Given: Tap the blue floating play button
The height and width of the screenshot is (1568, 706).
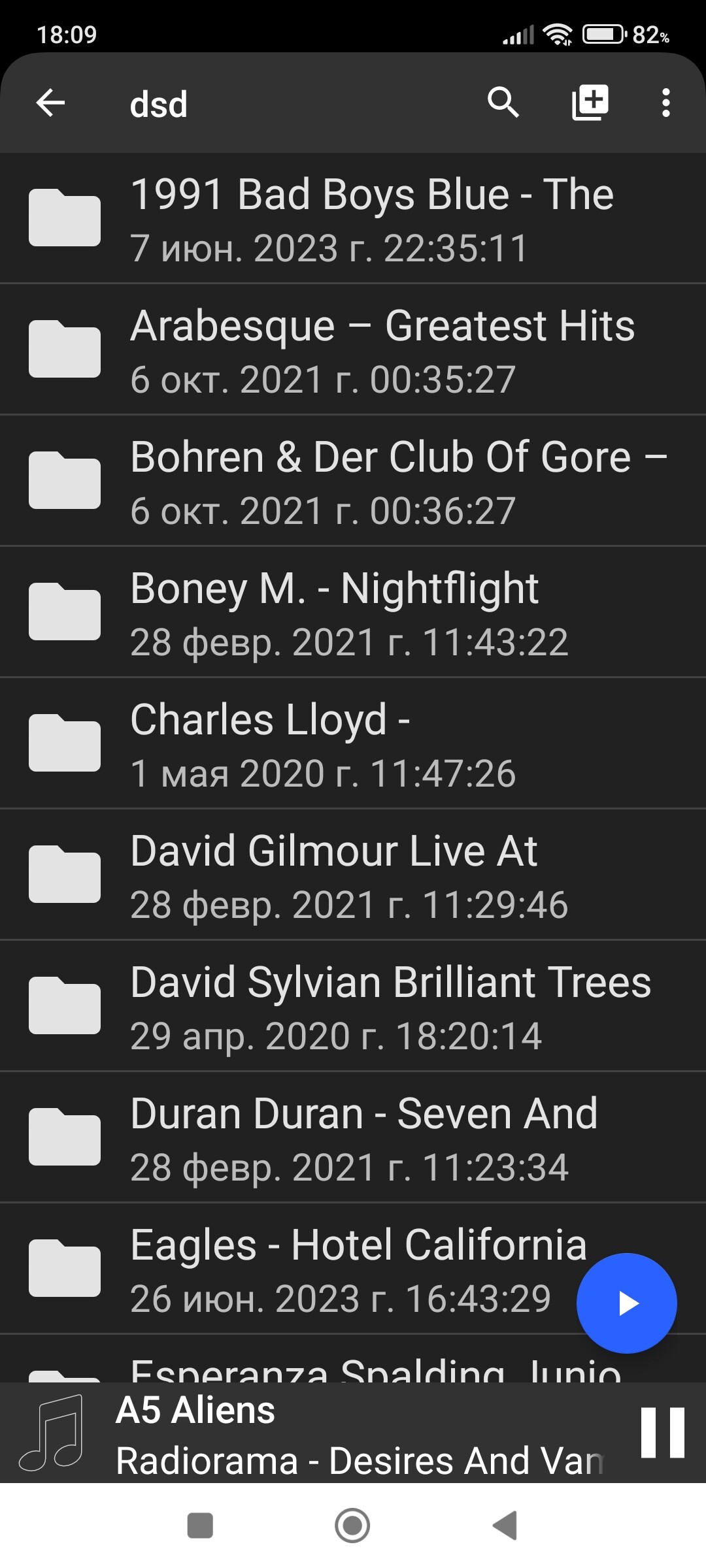Looking at the screenshot, I should tap(627, 1303).
